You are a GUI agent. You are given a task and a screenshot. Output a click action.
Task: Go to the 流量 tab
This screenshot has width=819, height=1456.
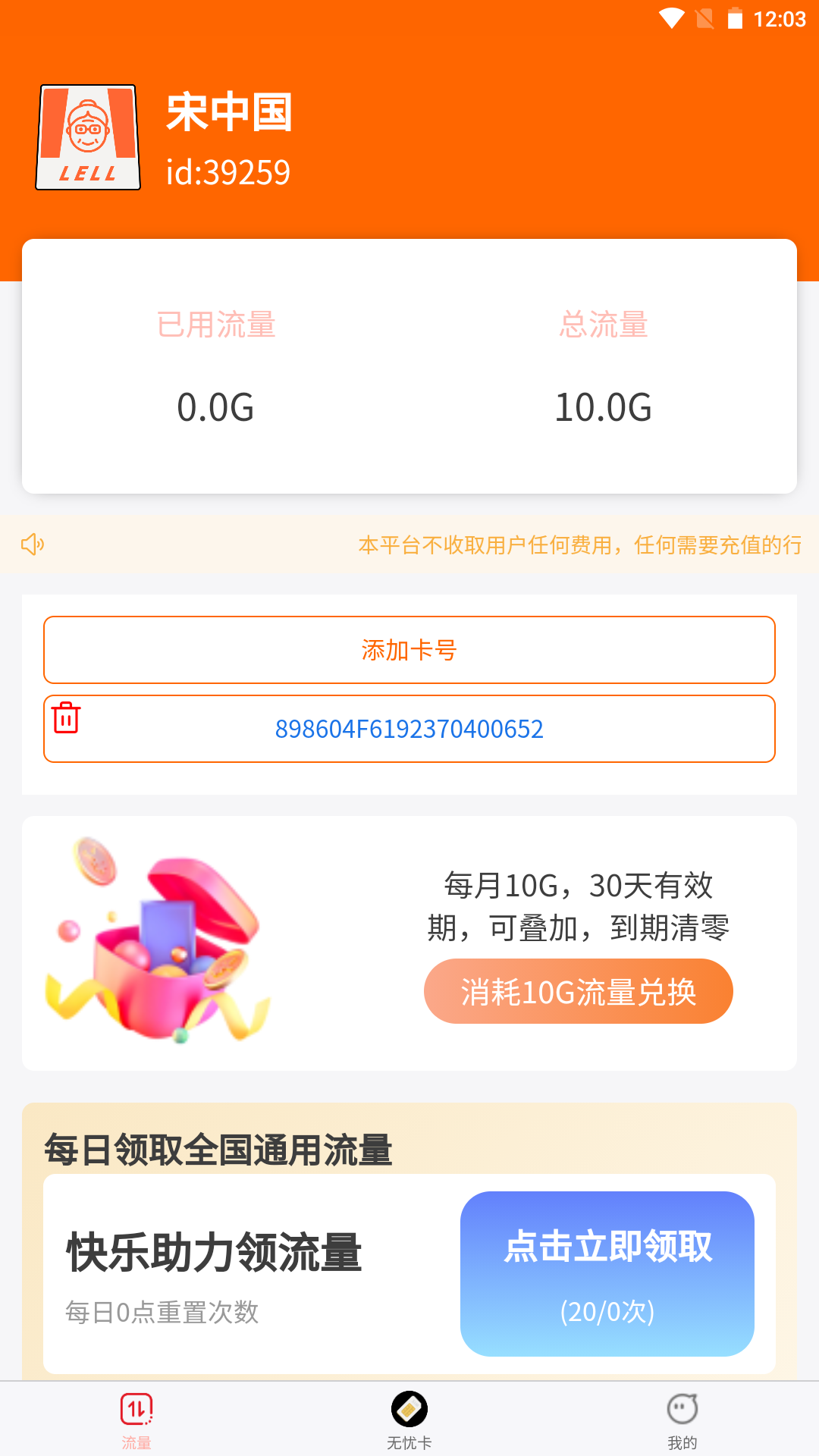136,1420
